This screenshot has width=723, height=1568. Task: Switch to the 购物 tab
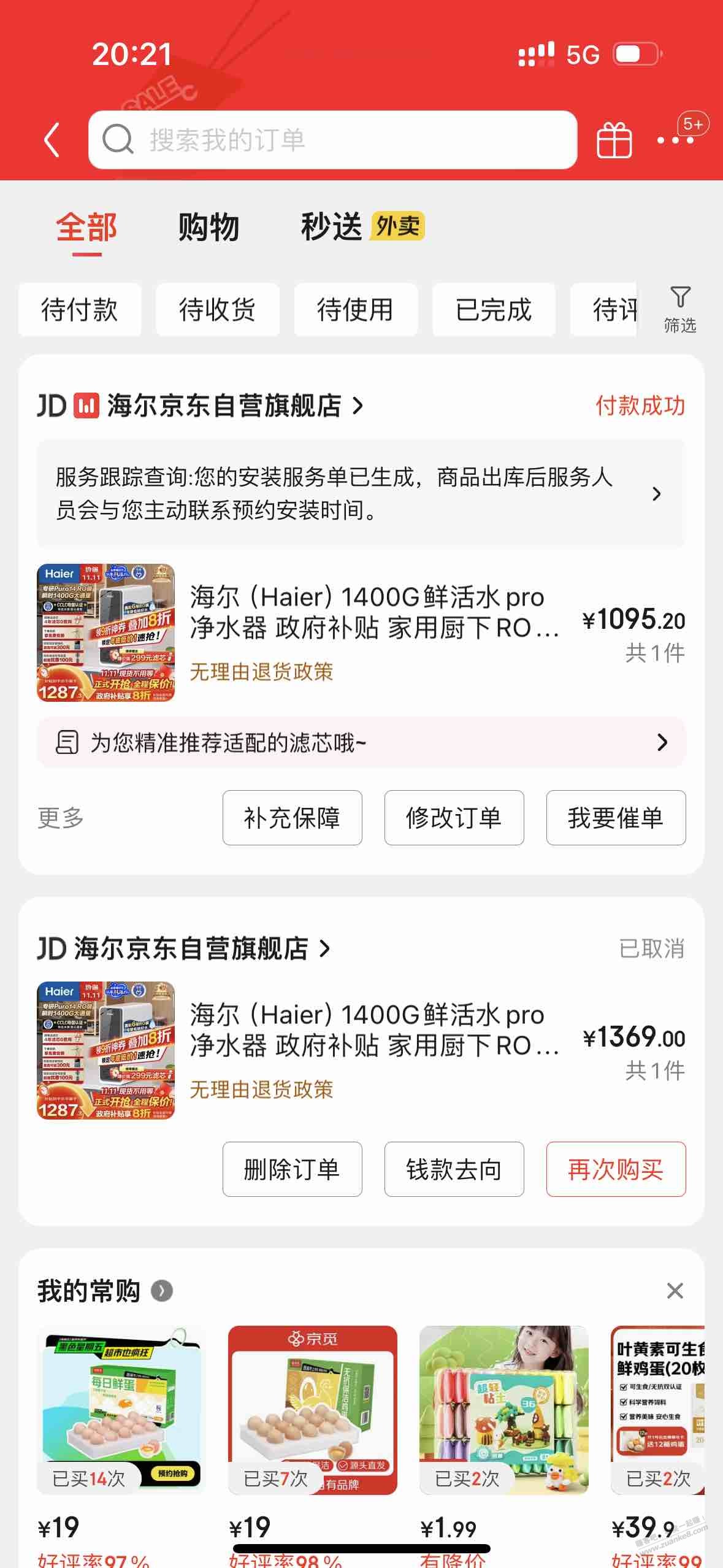click(208, 227)
